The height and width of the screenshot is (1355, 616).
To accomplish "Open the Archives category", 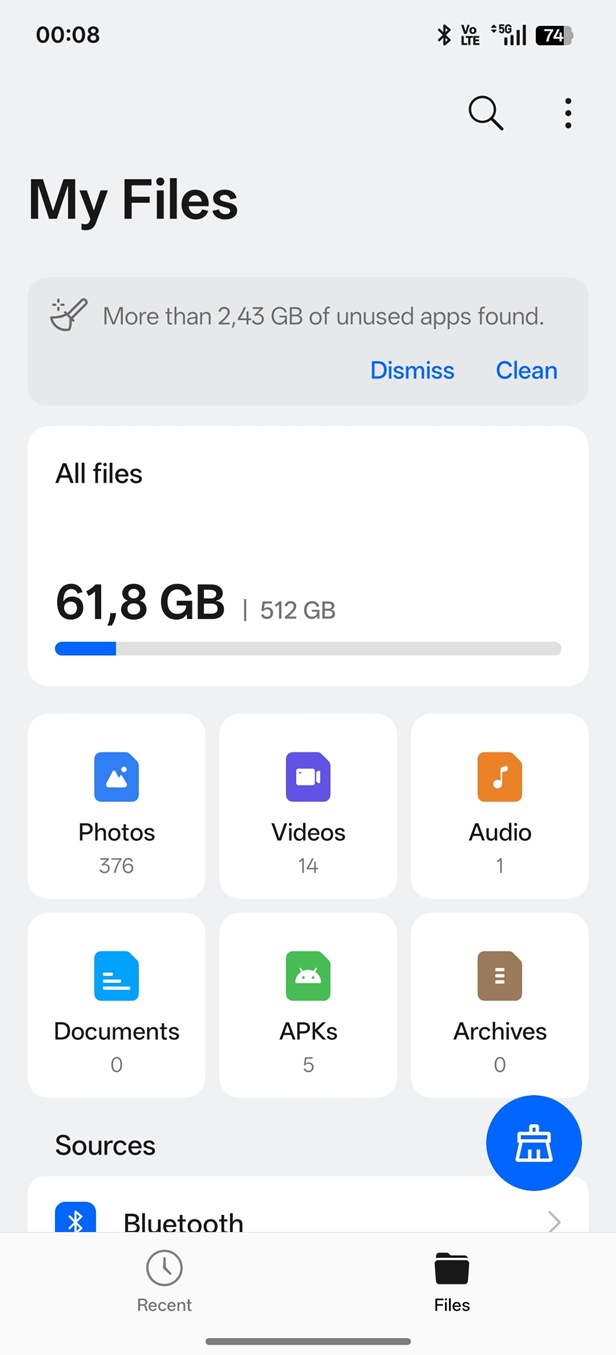I will (x=500, y=1005).
